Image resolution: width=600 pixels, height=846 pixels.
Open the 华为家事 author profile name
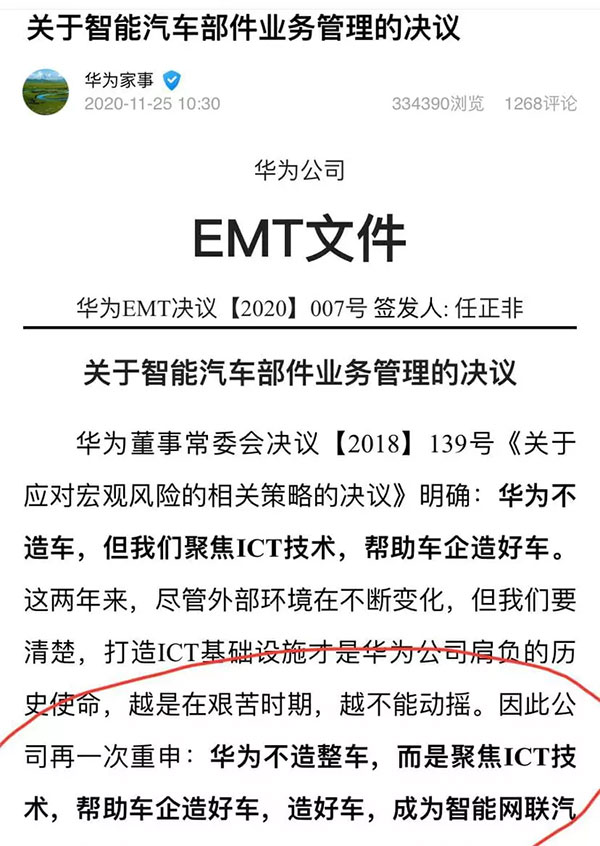click(x=118, y=80)
